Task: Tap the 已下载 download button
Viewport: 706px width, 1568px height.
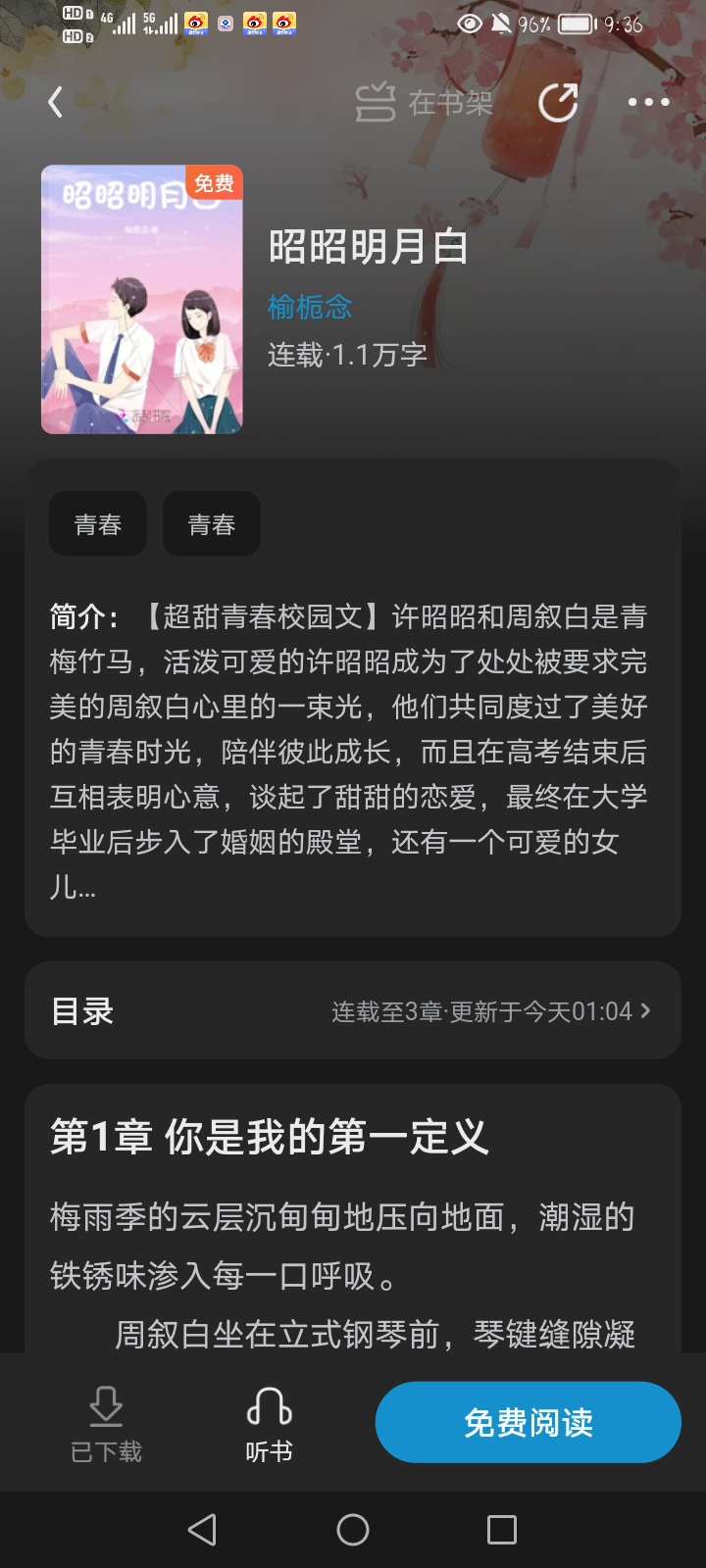Action: point(106,1424)
